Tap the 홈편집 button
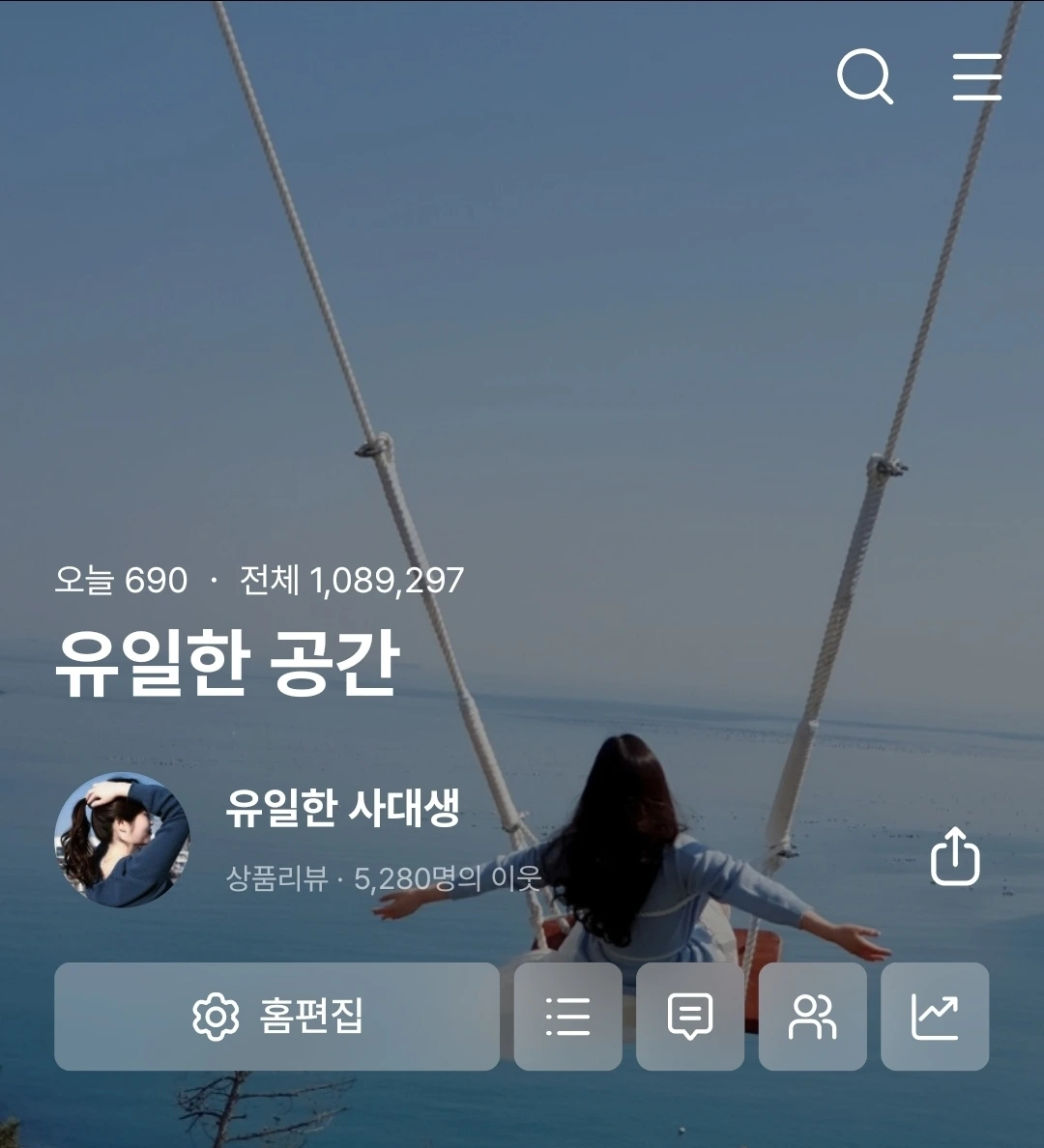Screen dimensions: 1044x1148 click(x=276, y=1017)
